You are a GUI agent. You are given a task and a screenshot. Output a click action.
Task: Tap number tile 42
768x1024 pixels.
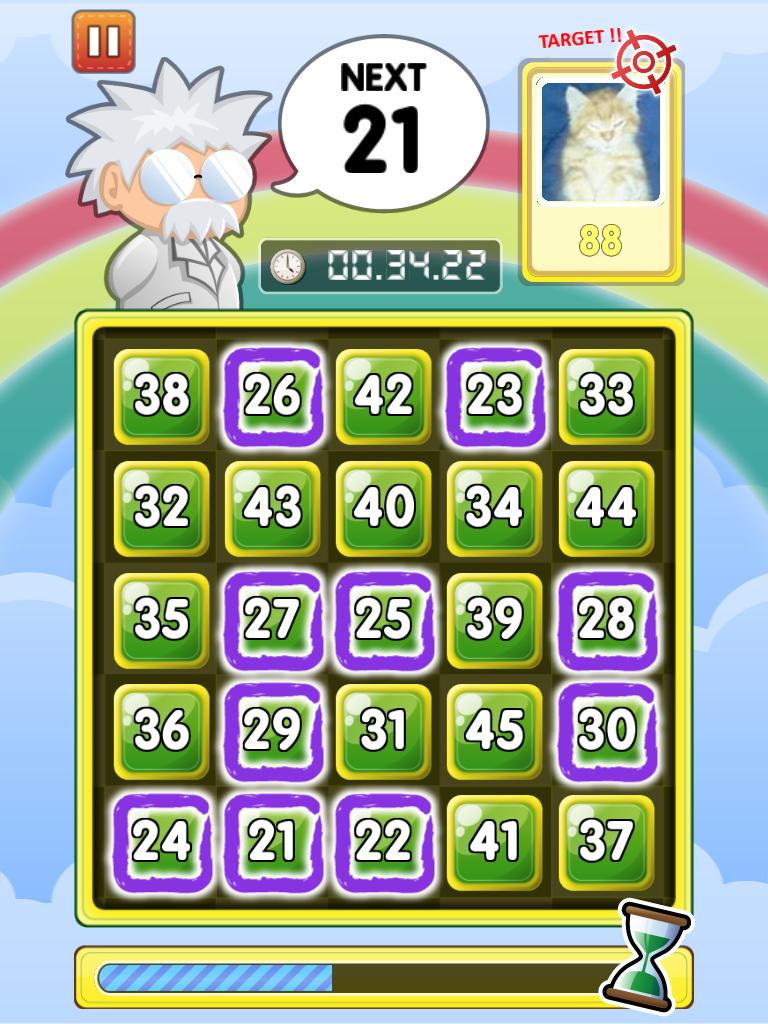(x=383, y=396)
